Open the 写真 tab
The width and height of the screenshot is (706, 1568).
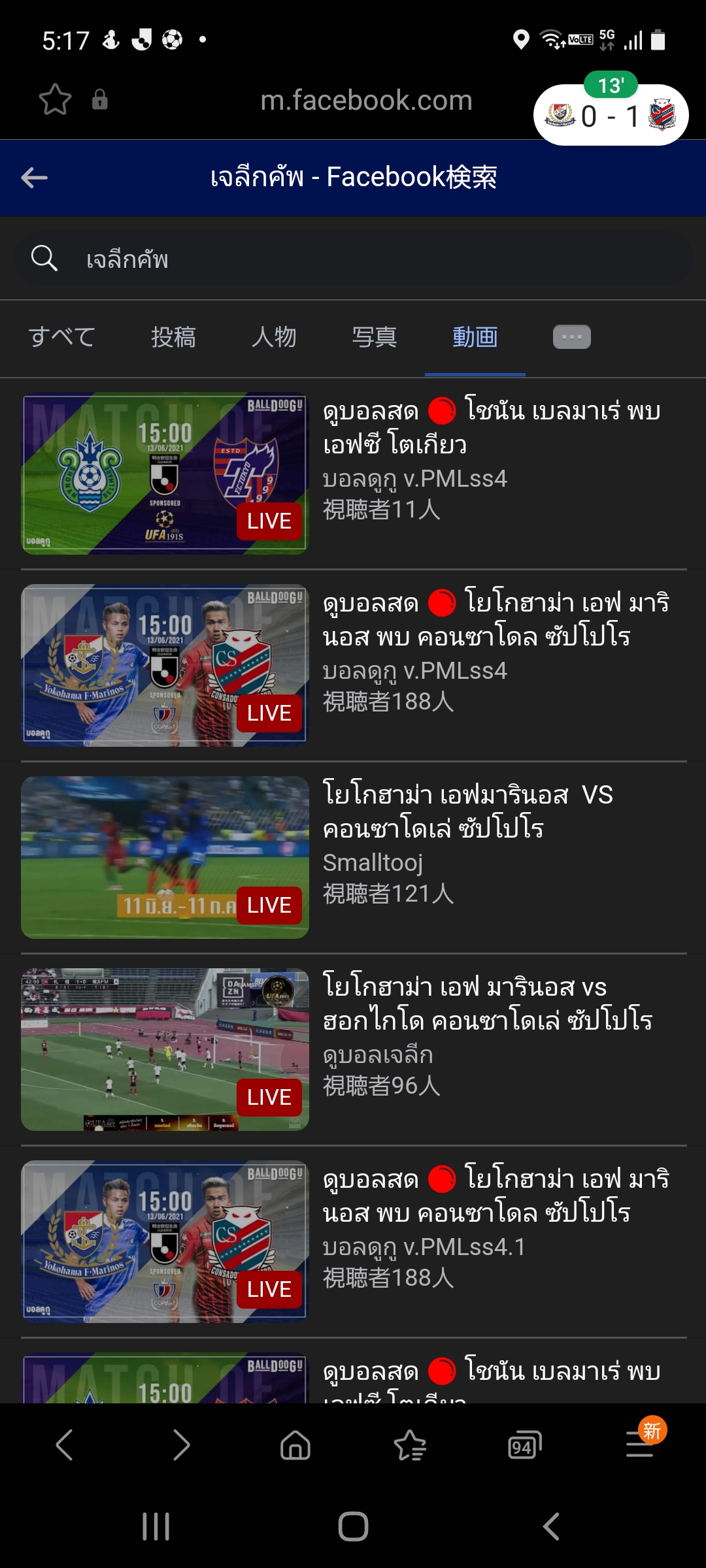click(x=375, y=337)
